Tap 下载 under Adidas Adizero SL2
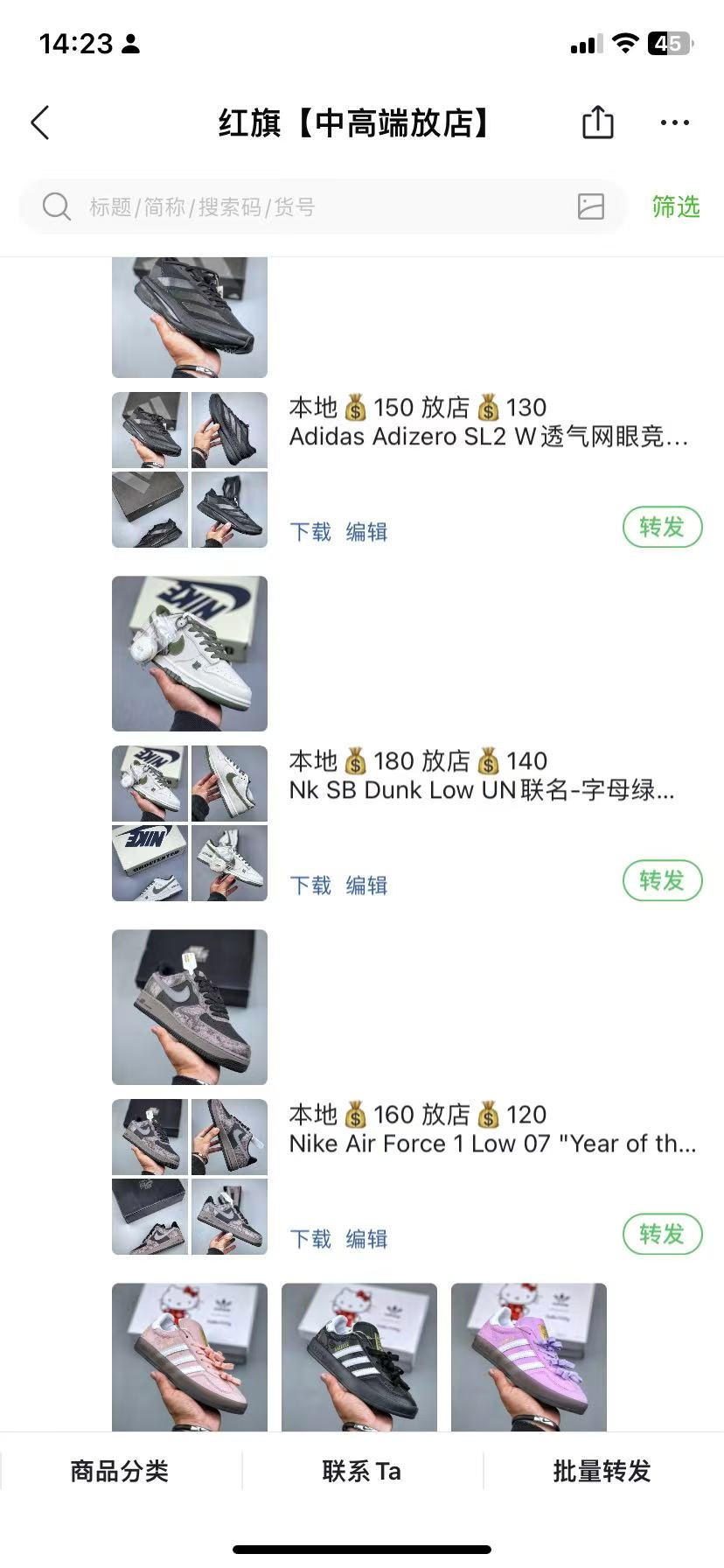Viewport: 724px width, 1568px height. 310,532
